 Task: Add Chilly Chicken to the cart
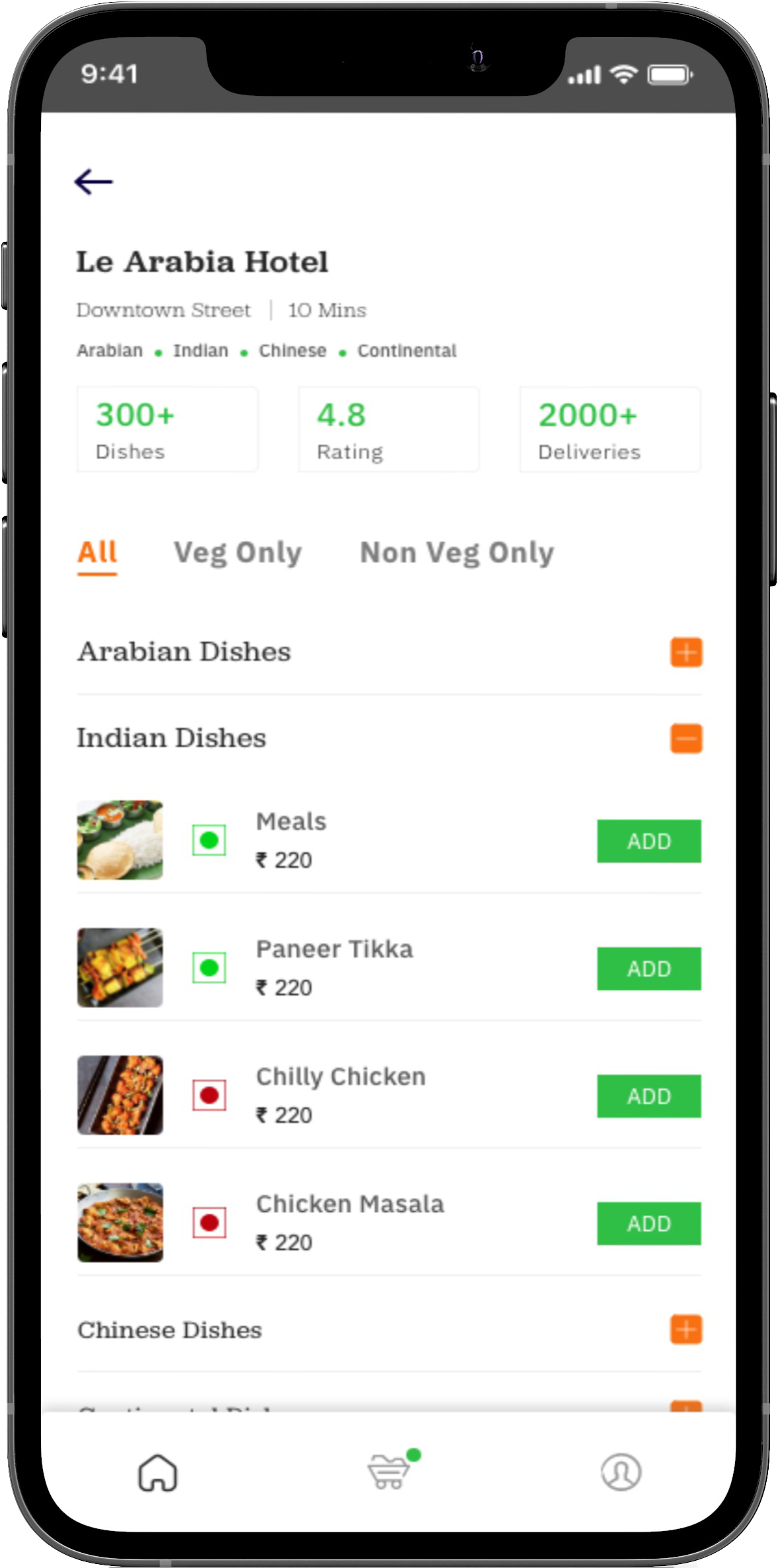(648, 1096)
